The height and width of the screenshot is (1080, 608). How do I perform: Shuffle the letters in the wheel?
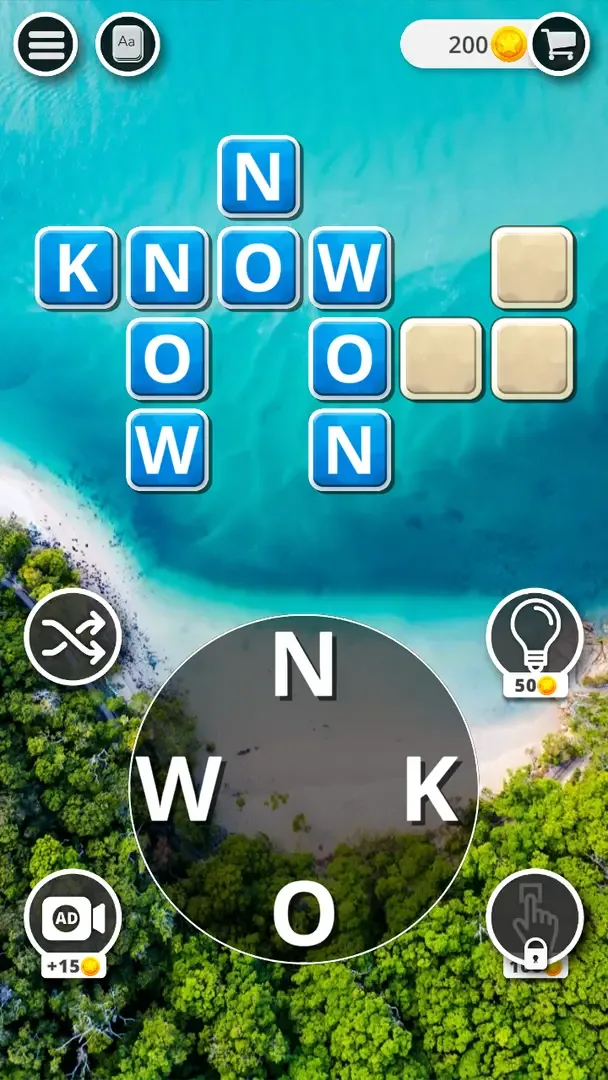(x=73, y=637)
